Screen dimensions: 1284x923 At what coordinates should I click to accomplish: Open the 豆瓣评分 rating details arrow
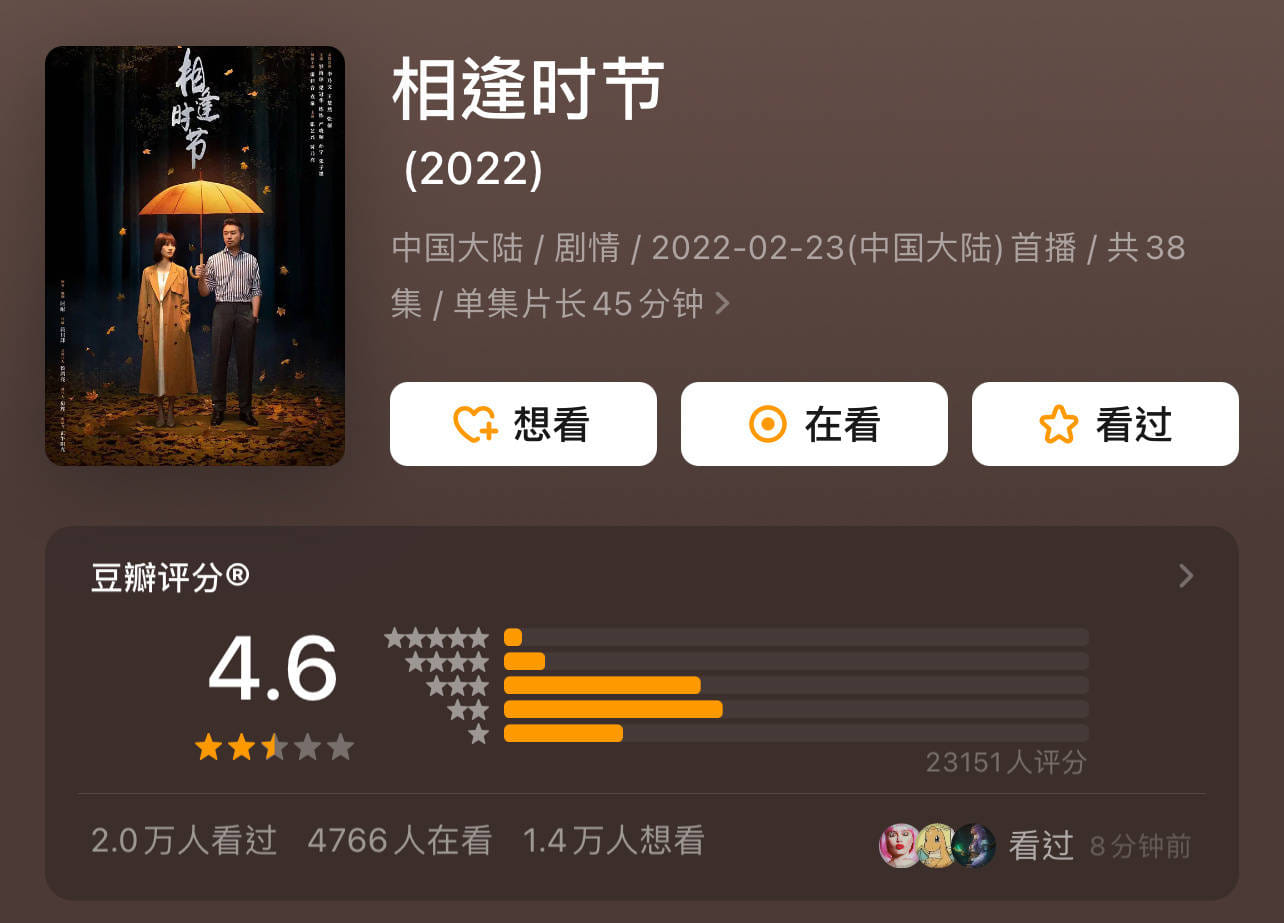click(1186, 576)
